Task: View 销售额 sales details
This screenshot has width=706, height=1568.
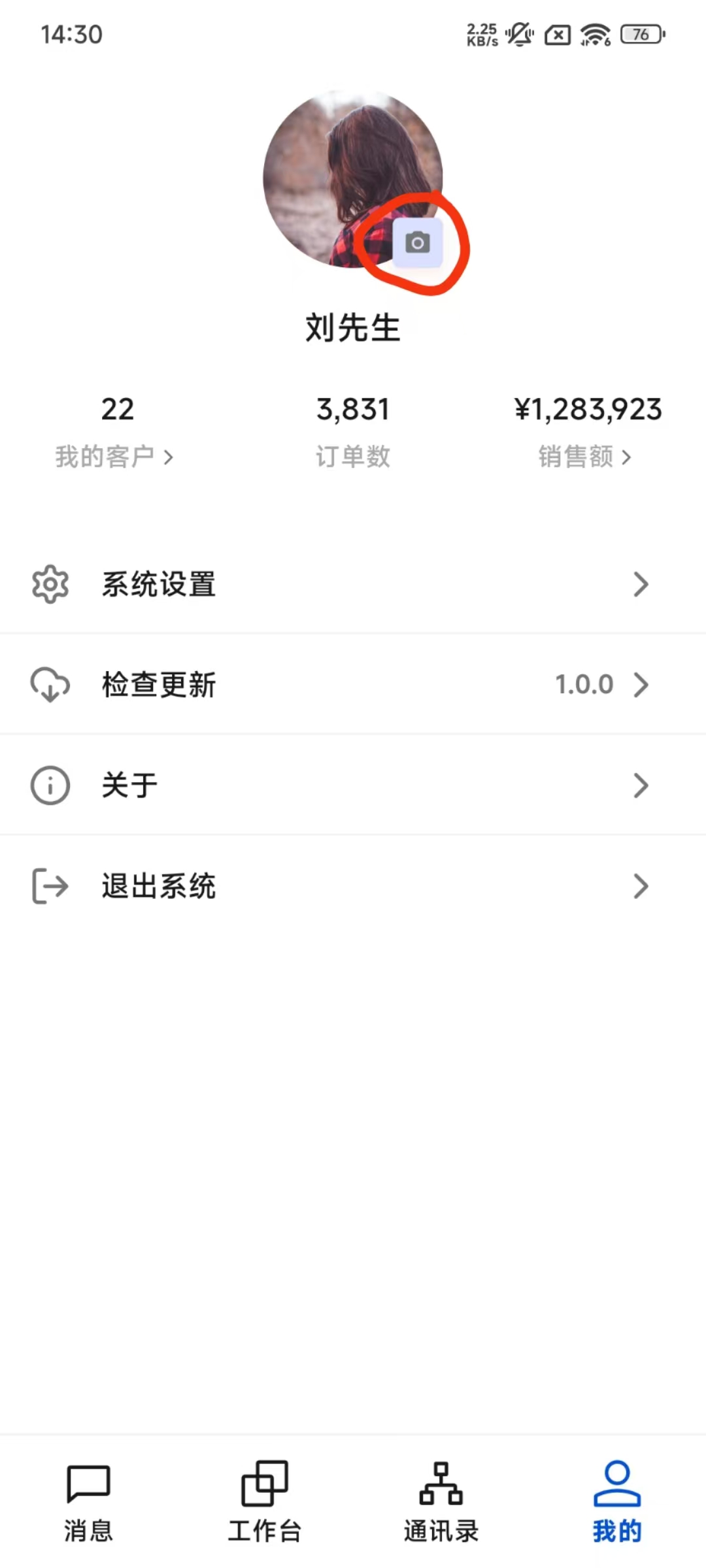Action: click(x=584, y=456)
